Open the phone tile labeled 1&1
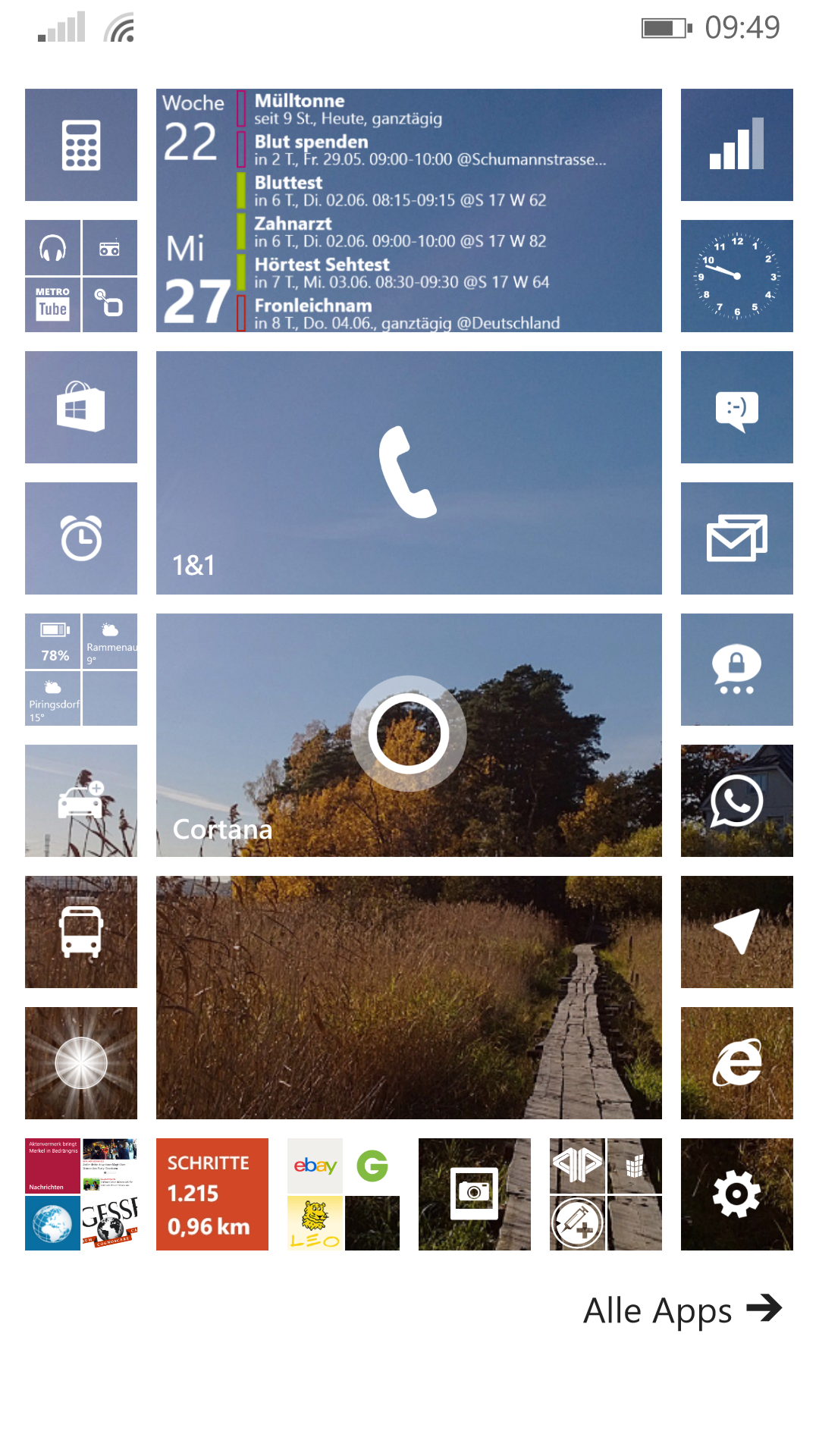 point(409,472)
